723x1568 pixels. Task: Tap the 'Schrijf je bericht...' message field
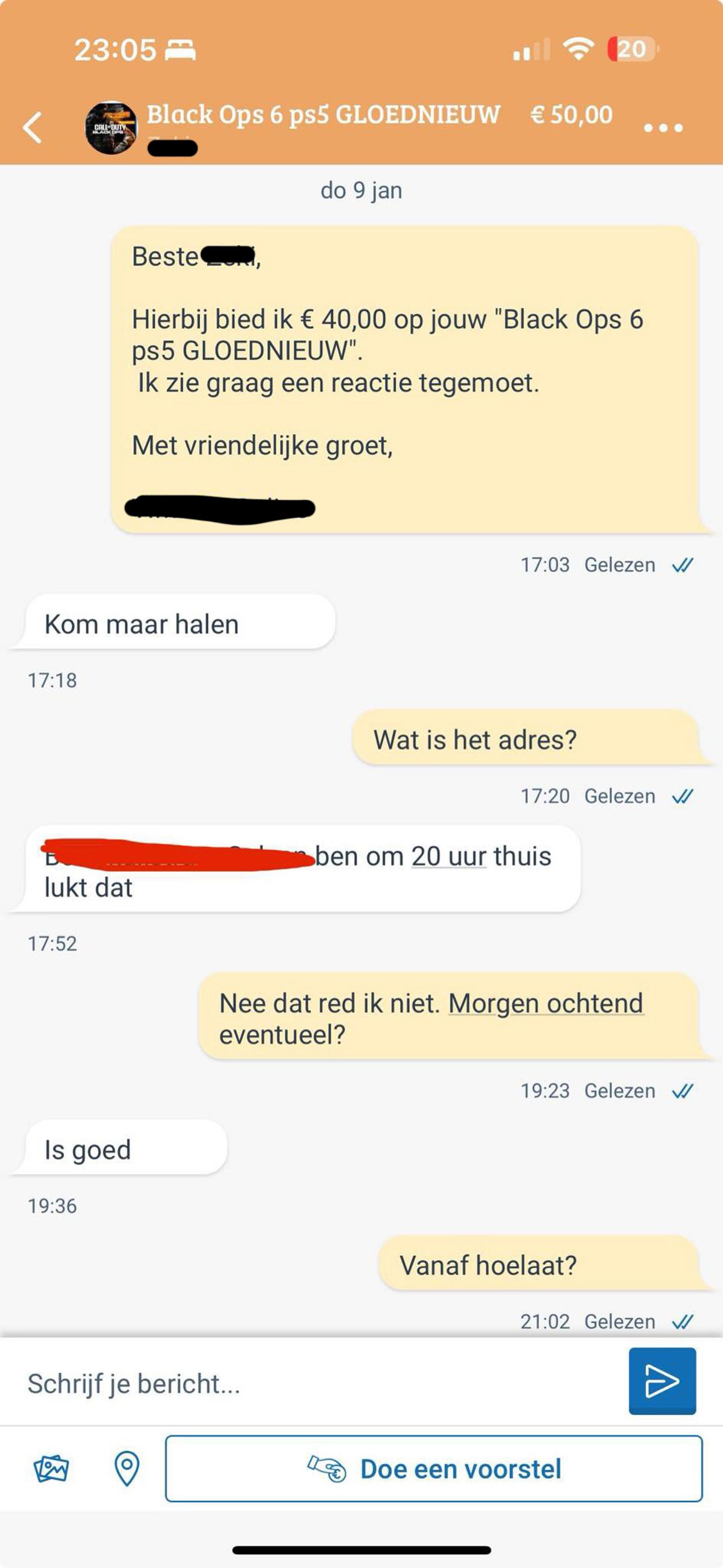(316, 1384)
